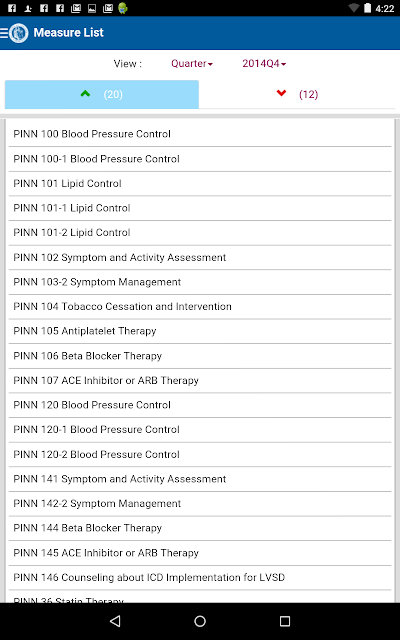Select the green up-arrow (20) tab
400x640 pixels.
pos(102,94)
